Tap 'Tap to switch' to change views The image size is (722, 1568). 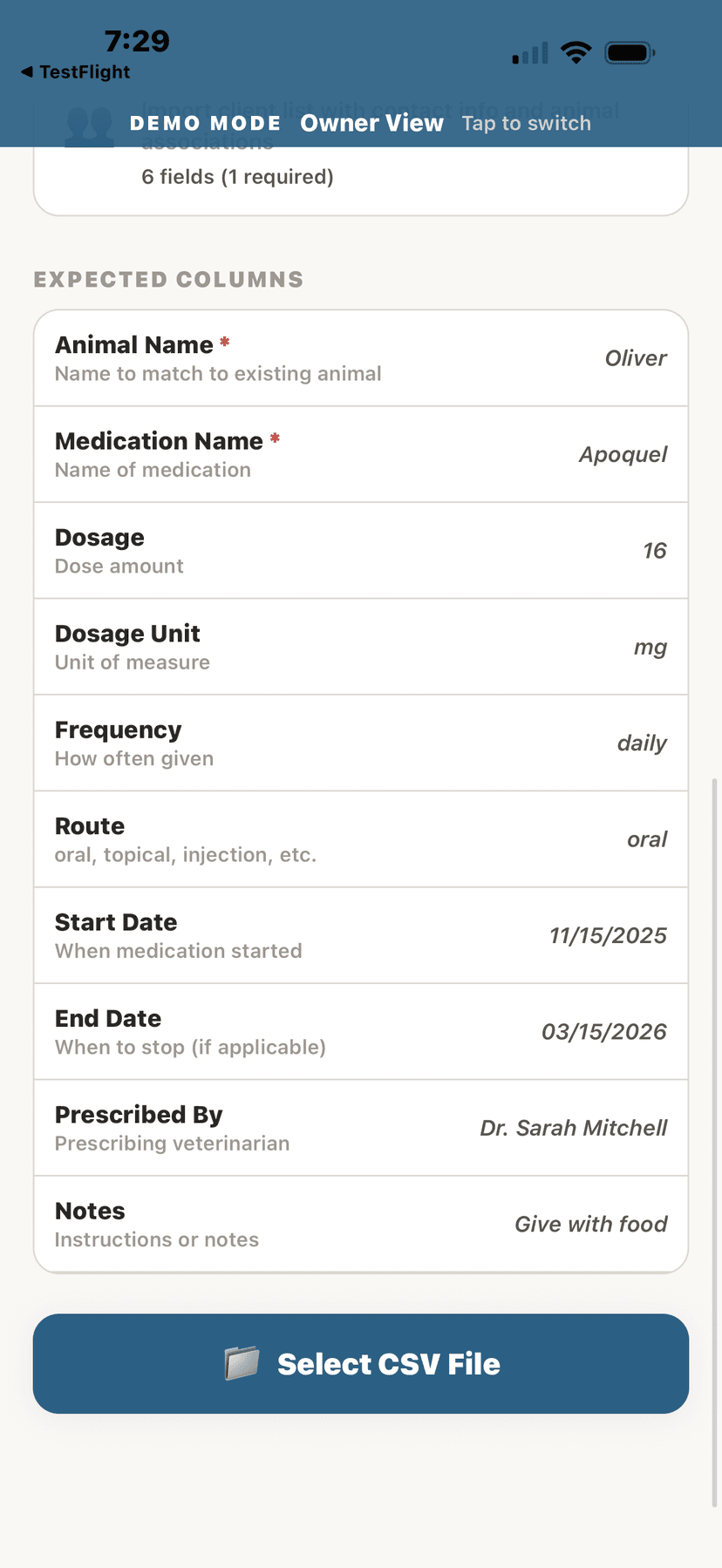[526, 123]
